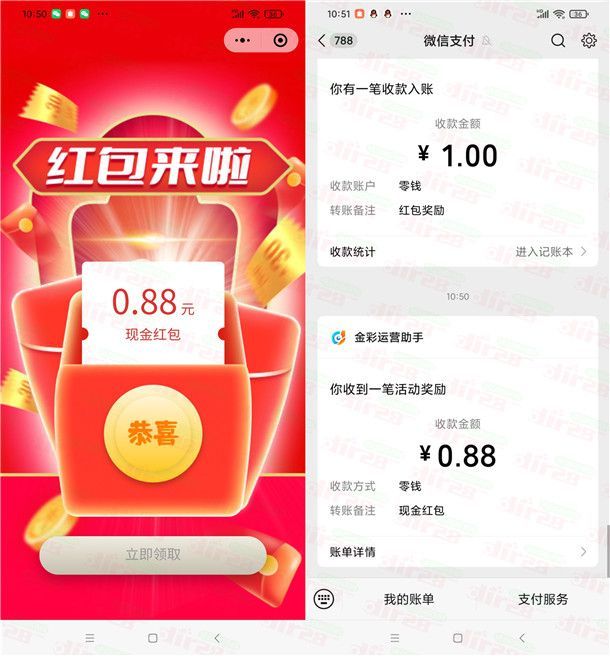
Task: Go back to the chat list showing 788
Action: click(x=336, y=41)
